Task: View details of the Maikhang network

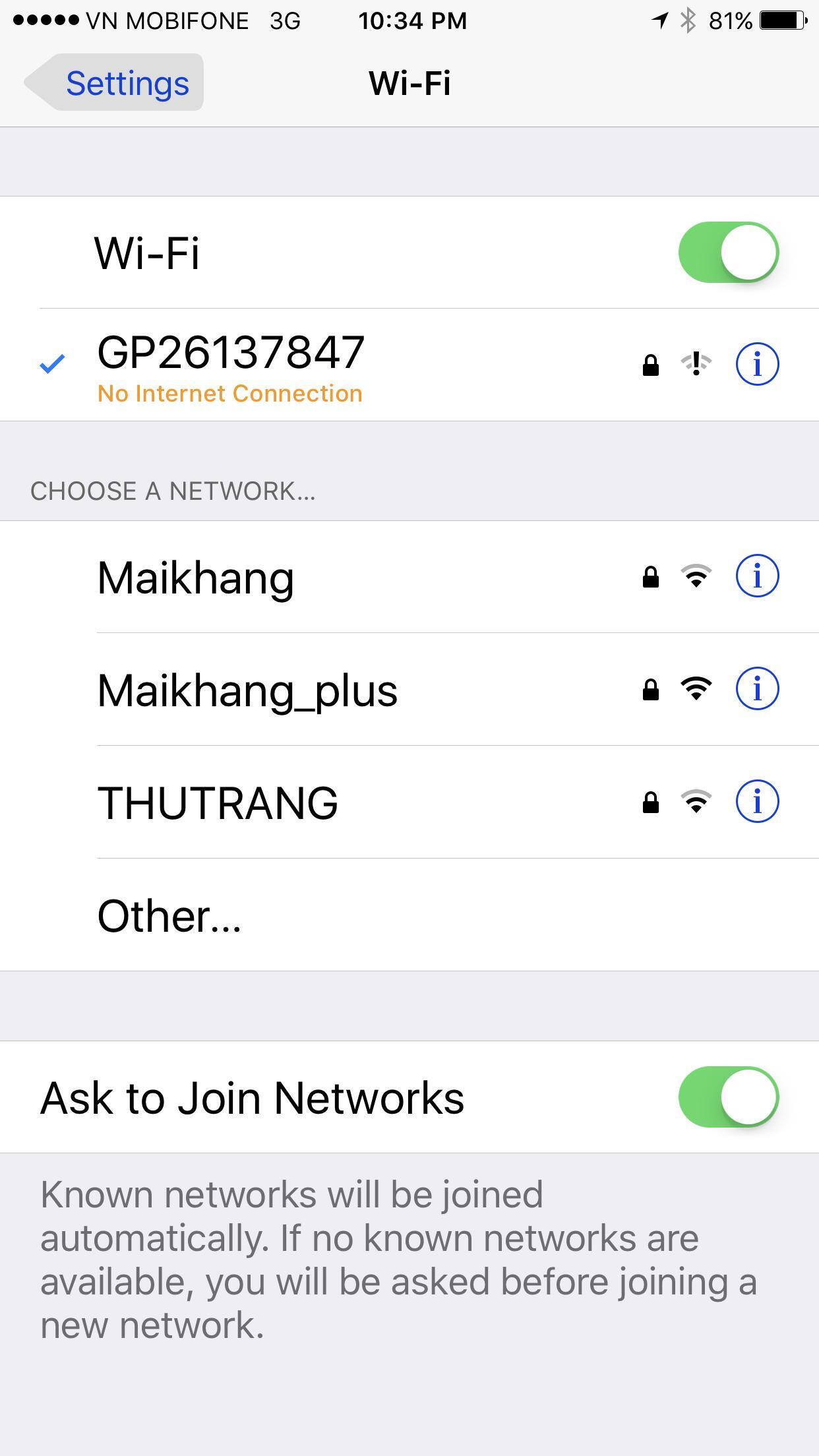Action: 757,576
